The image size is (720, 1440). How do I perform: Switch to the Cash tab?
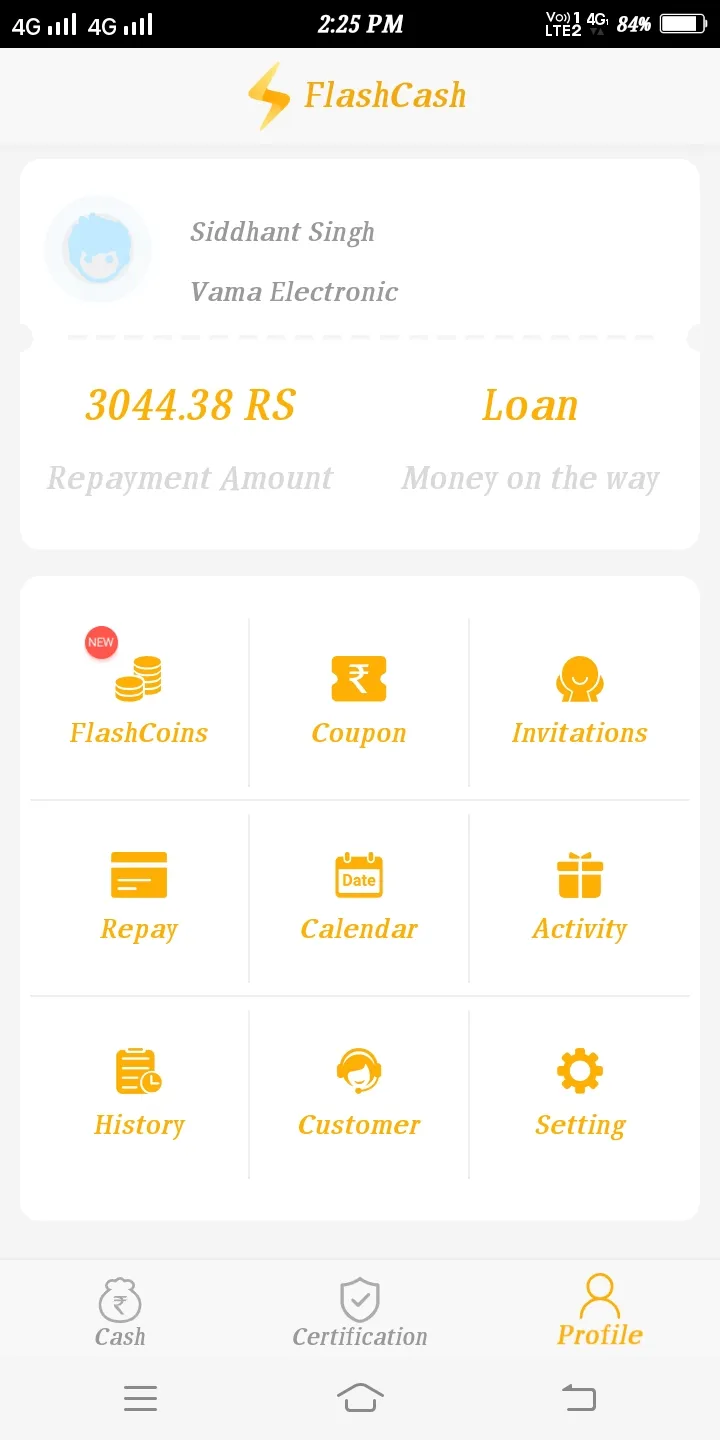[x=120, y=1312]
